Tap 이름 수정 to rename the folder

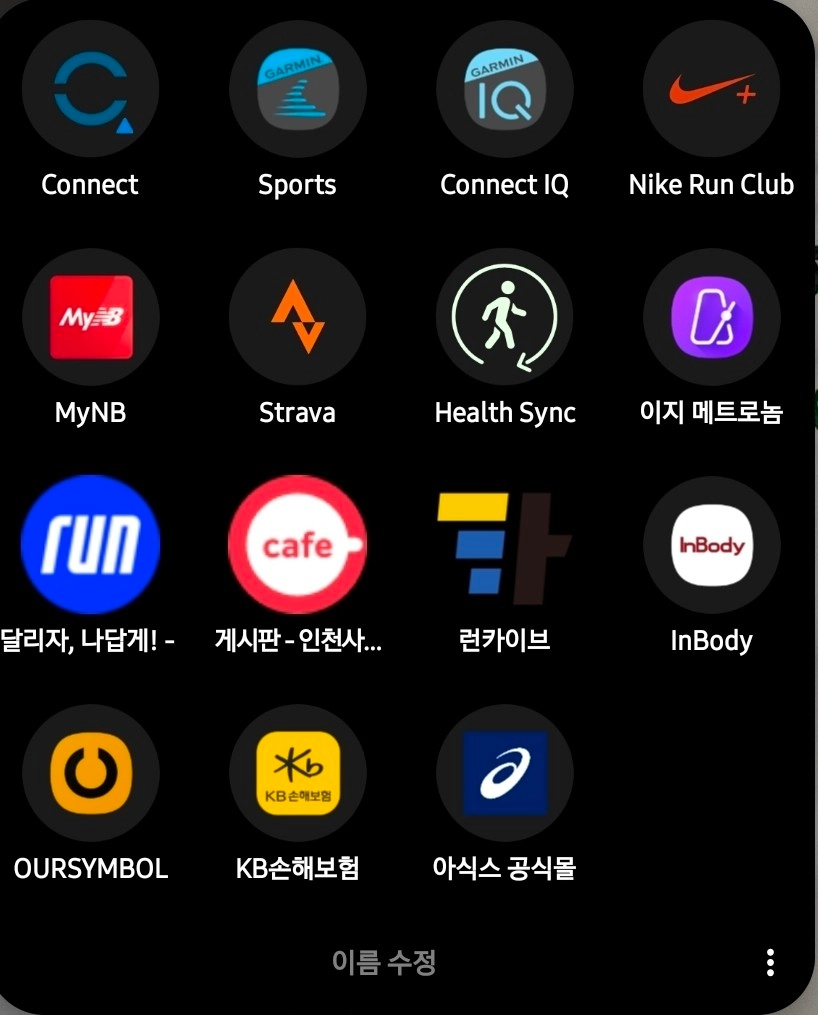[384, 962]
